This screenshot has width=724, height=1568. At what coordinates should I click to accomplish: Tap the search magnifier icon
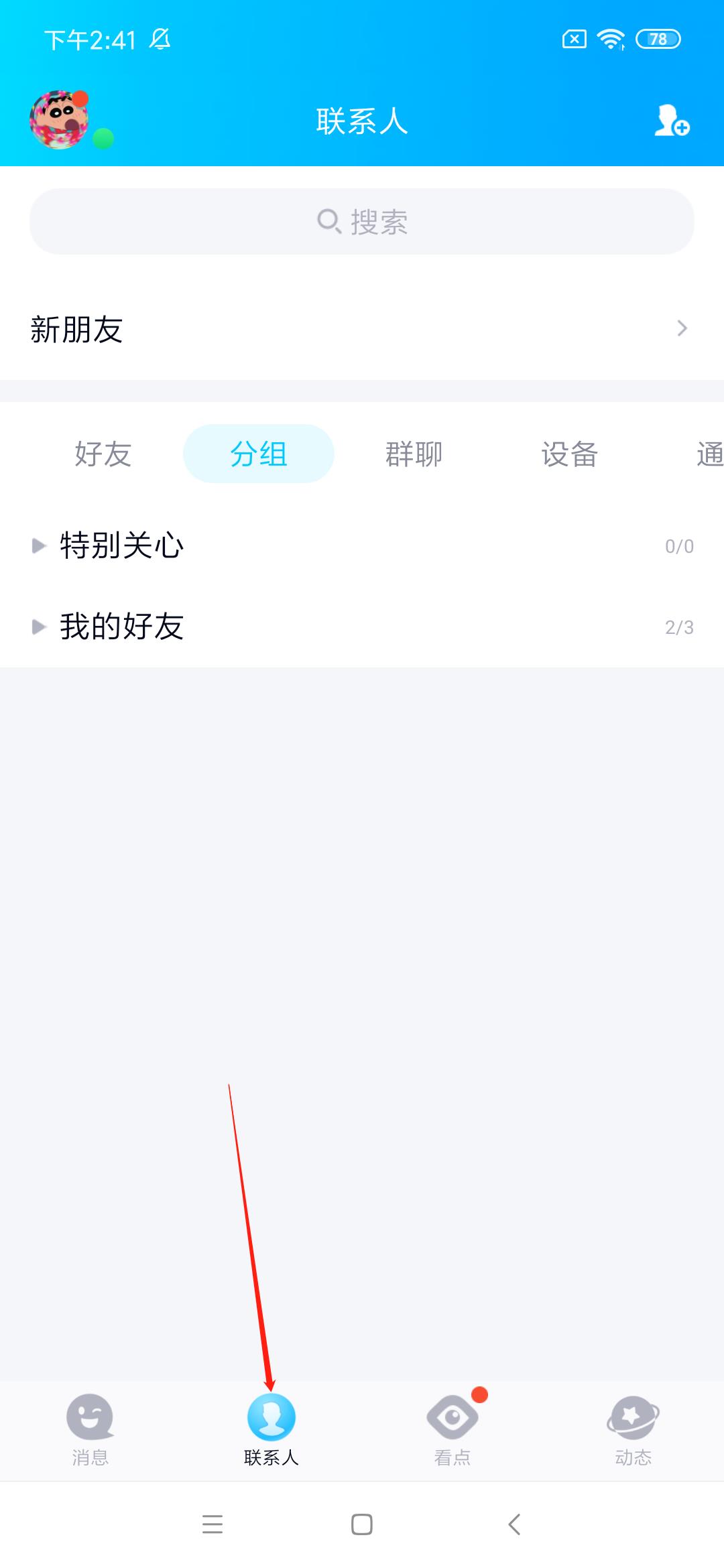(x=329, y=221)
